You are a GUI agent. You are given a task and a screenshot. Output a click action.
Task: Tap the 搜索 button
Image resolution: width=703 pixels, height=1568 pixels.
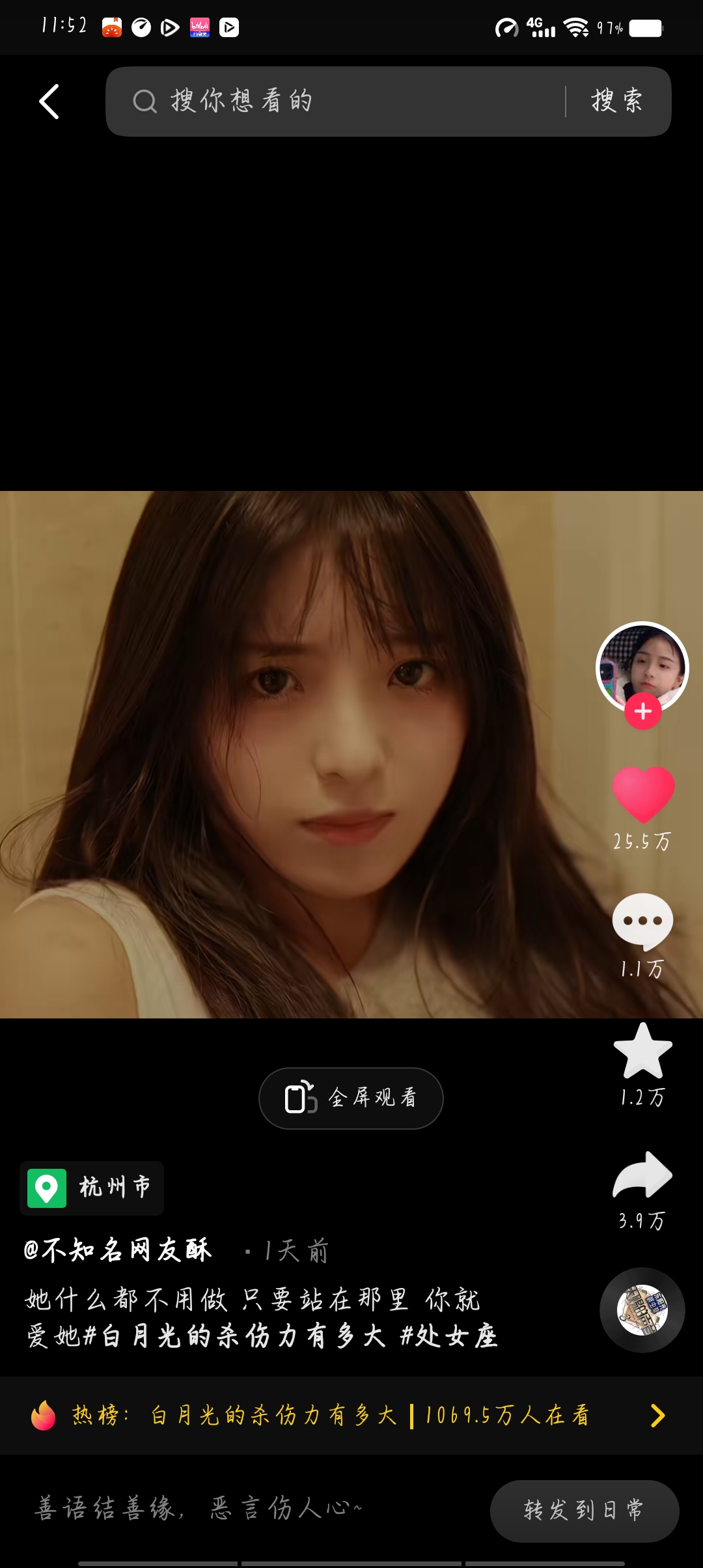(617, 102)
